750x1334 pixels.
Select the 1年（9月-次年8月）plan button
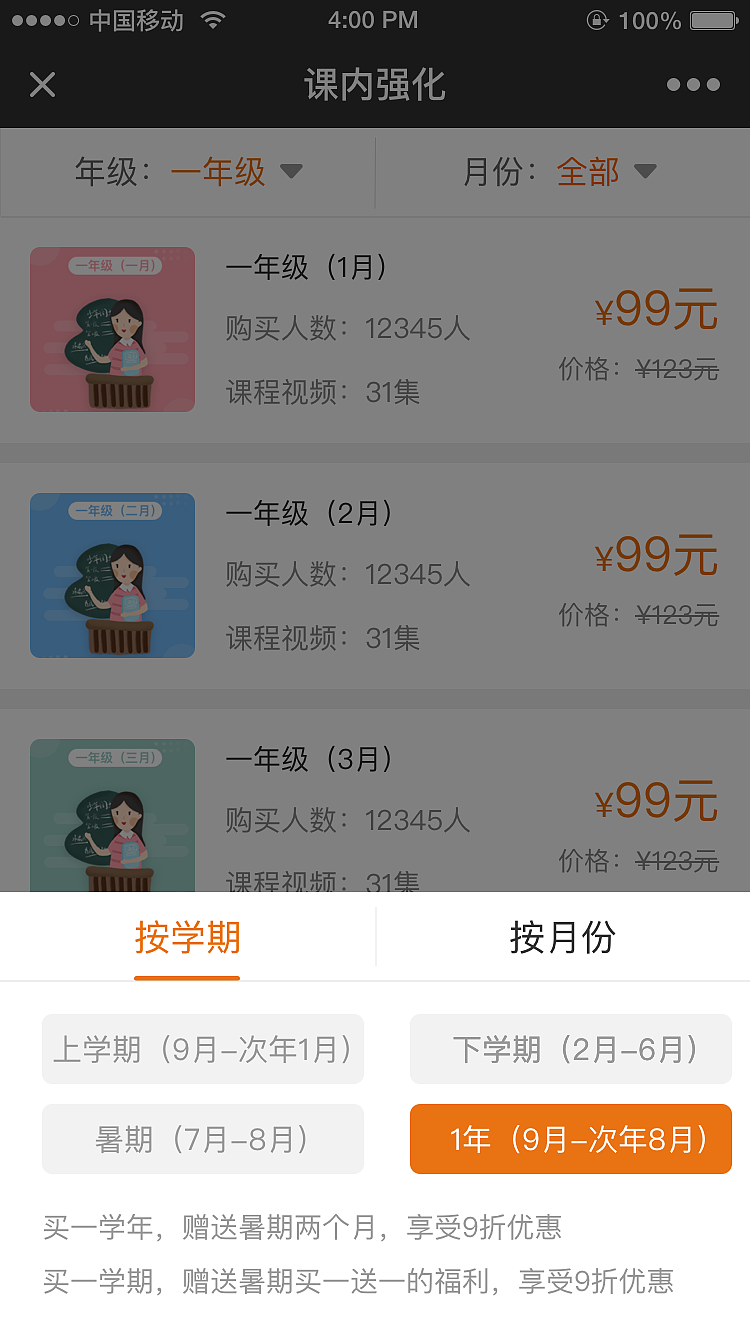(x=570, y=1140)
